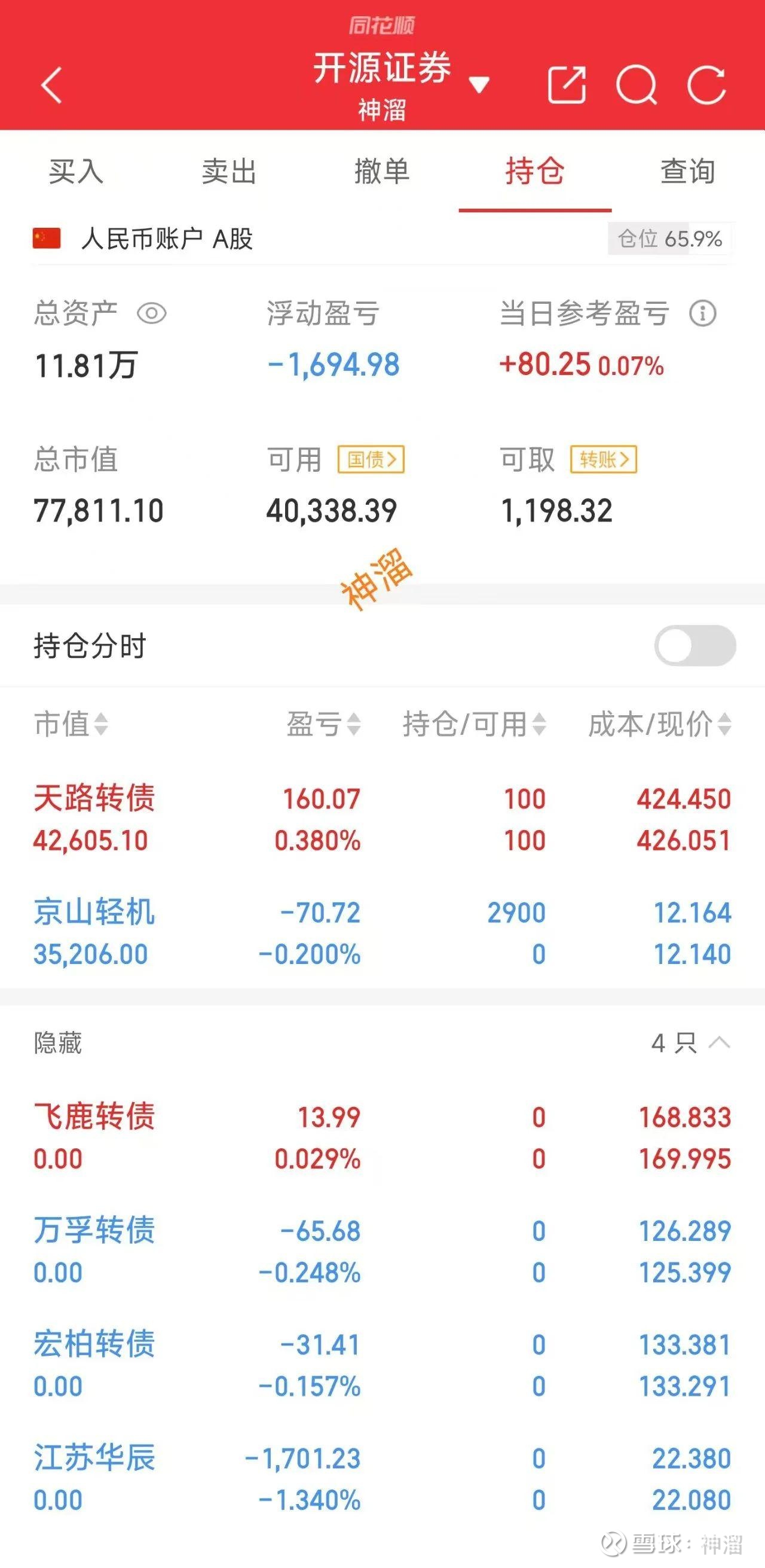The image size is (765, 1568).
Task: Sort holdings by 盈亏
Action: click(x=323, y=724)
